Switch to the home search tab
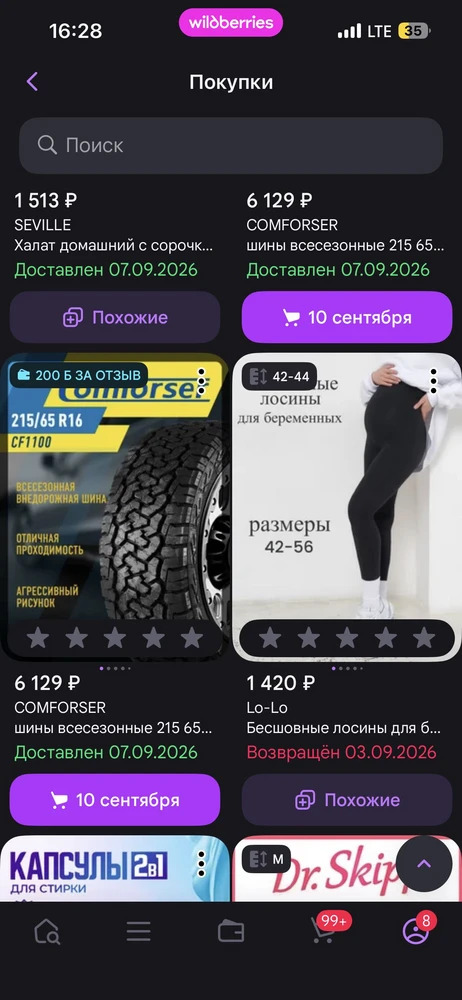 click(47, 932)
